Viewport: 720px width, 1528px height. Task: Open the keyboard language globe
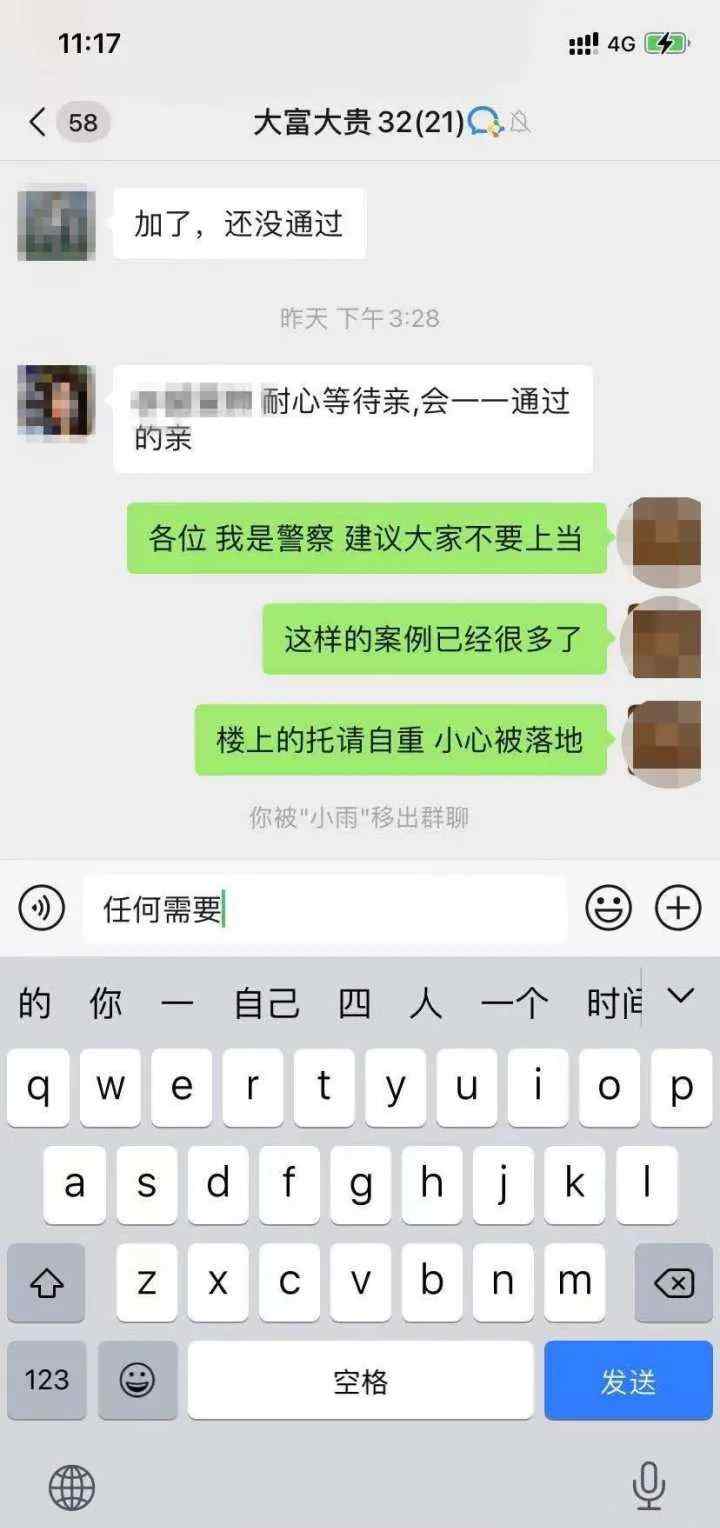click(x=72, y=1487)
